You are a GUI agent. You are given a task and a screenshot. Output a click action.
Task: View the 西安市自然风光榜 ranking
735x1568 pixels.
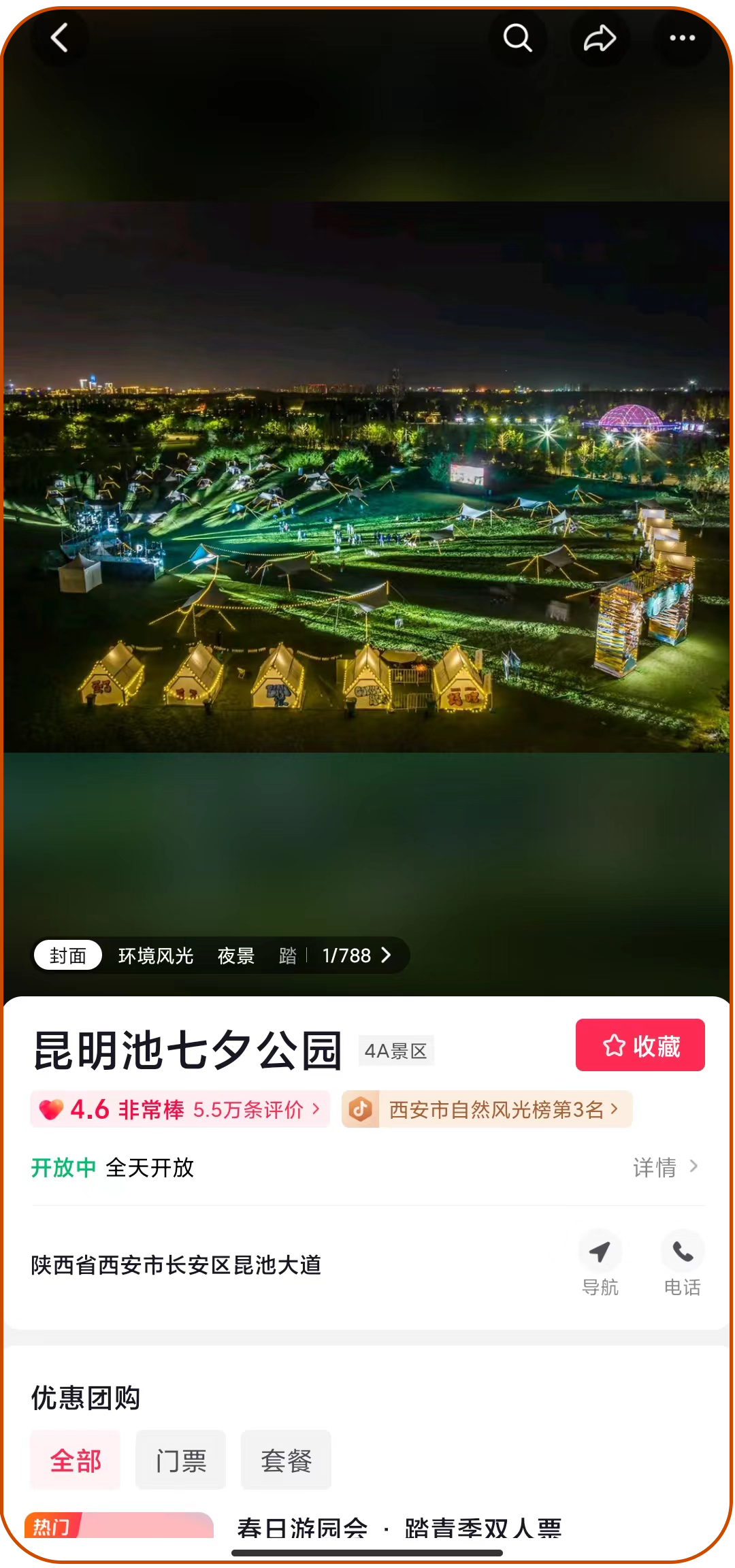[x=487, y=1109]
